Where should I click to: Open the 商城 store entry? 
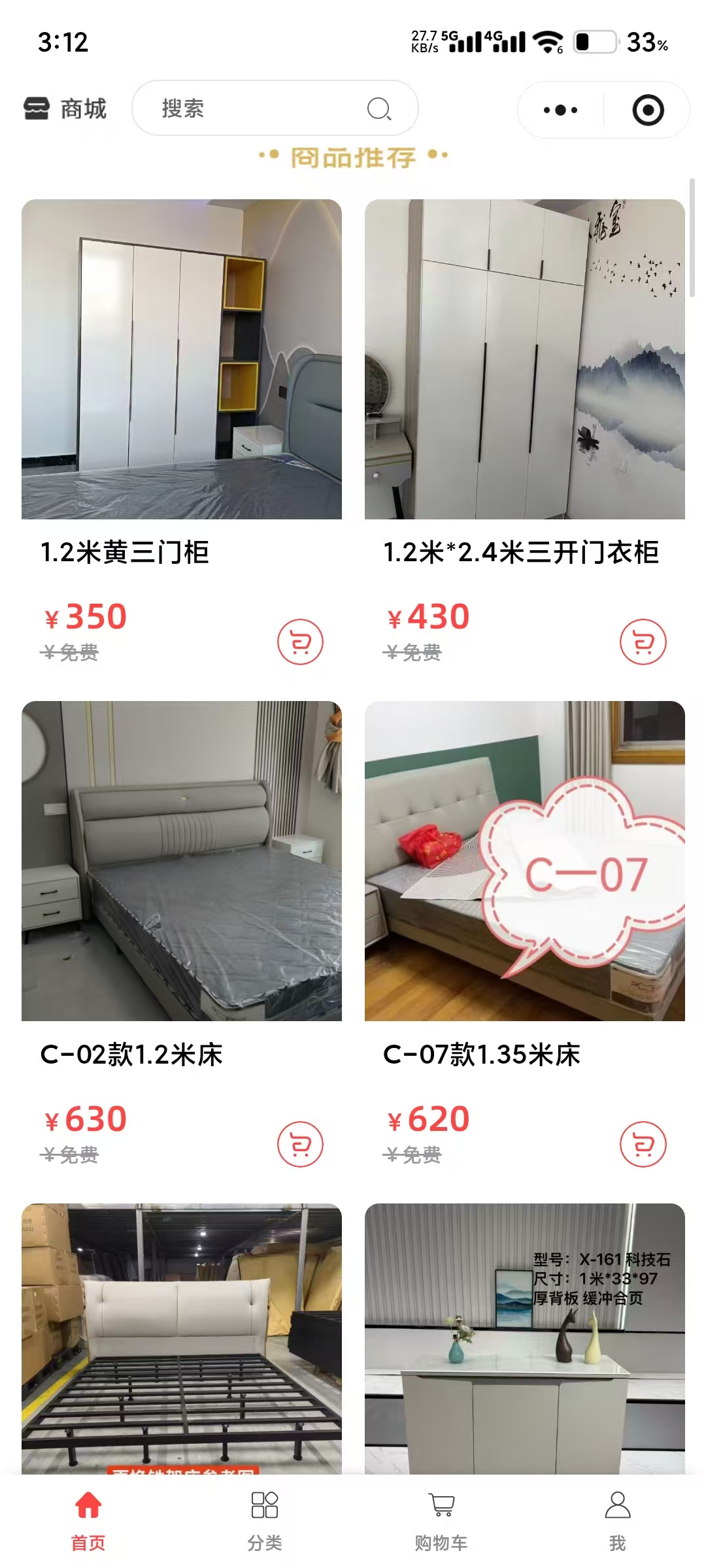[x=65, y=108]
